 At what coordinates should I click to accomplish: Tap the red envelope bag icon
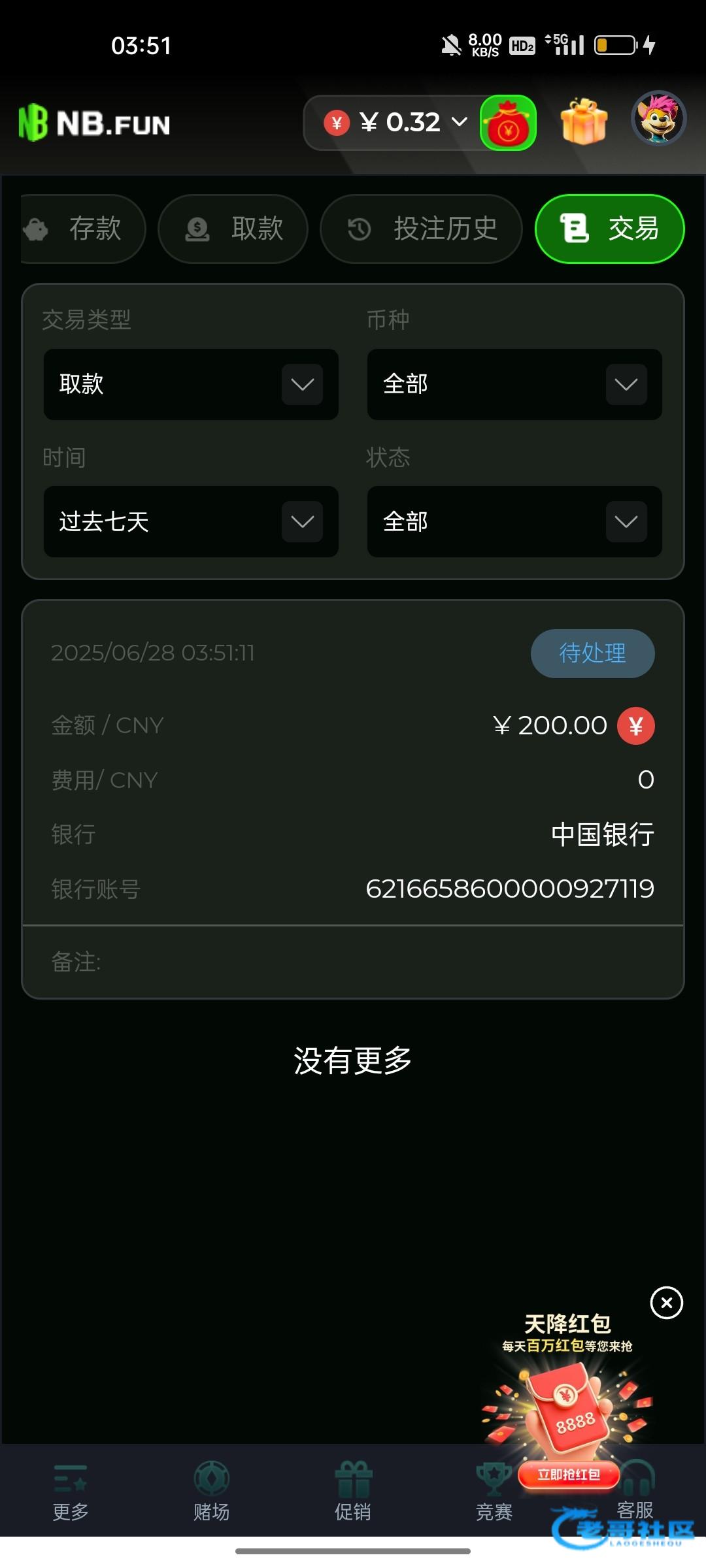click(508, 123)
